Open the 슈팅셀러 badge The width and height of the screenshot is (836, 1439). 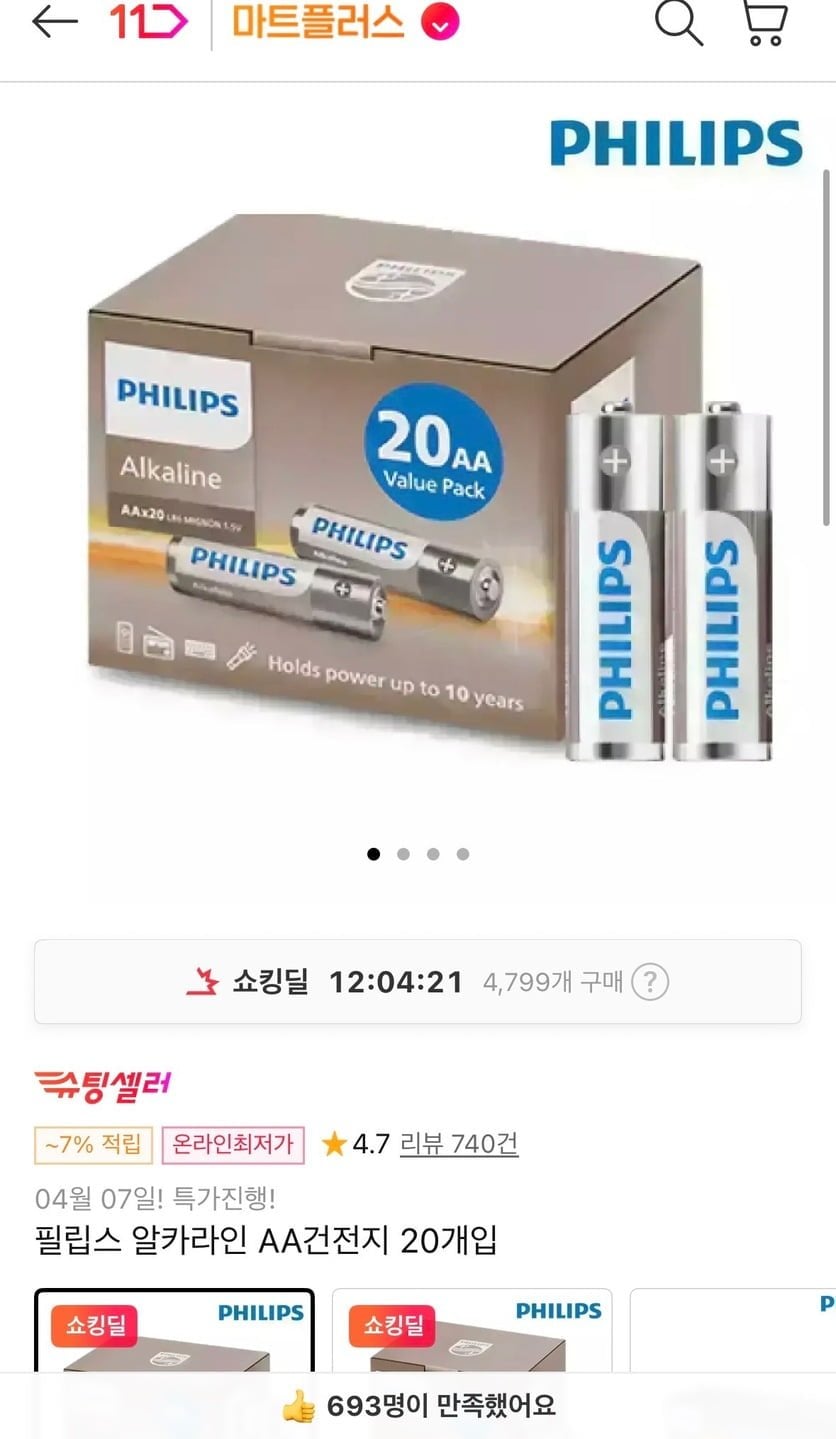point(102,1084)
